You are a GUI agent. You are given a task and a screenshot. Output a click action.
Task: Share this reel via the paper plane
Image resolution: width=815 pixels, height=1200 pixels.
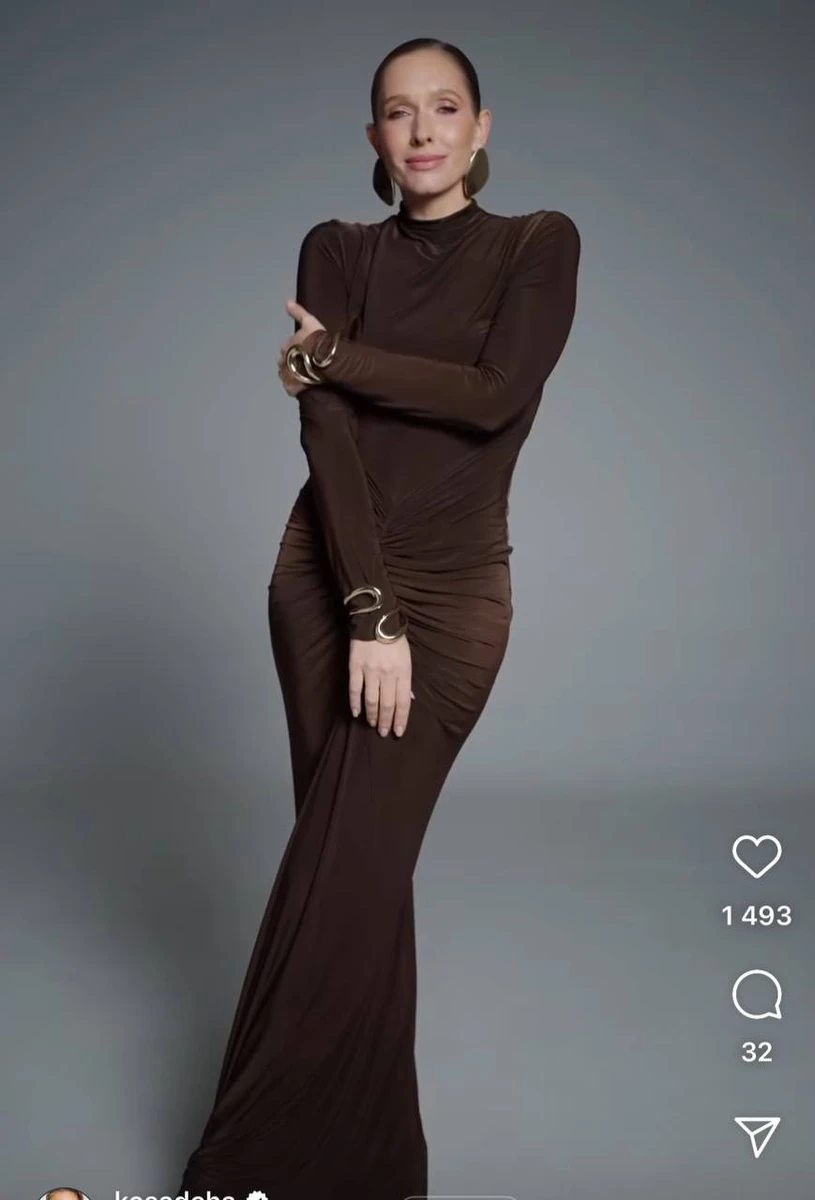757,1136
